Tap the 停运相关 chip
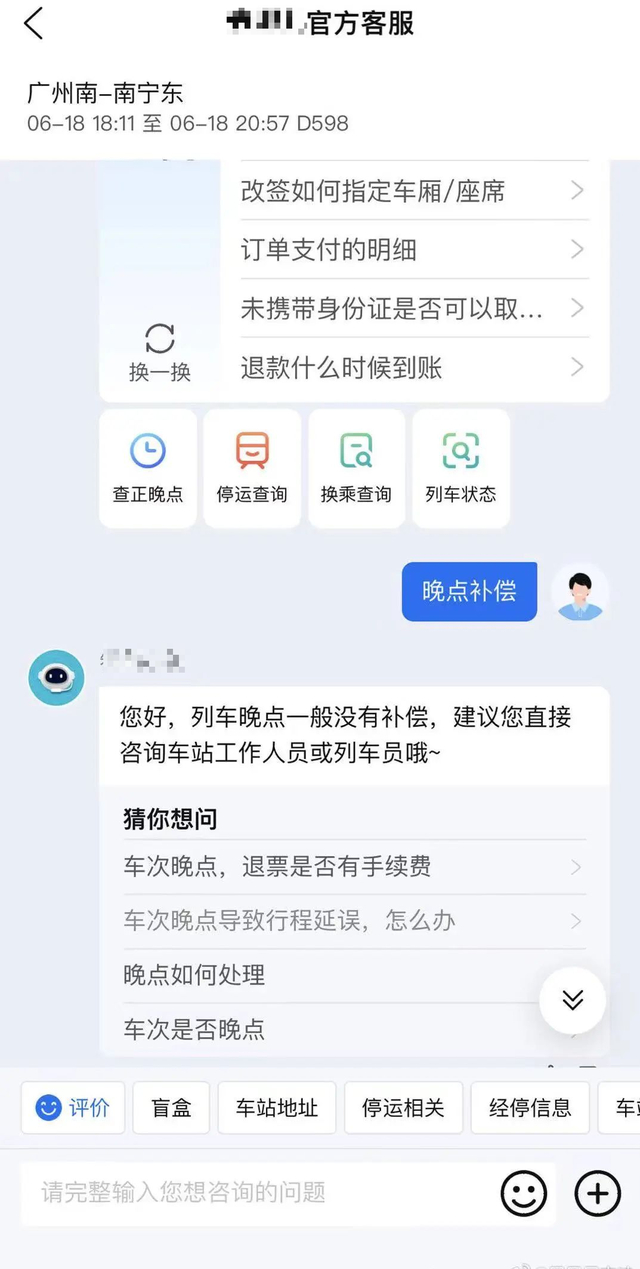The width and height of the screenshot is (640, 1269). tap(403, 1107)
